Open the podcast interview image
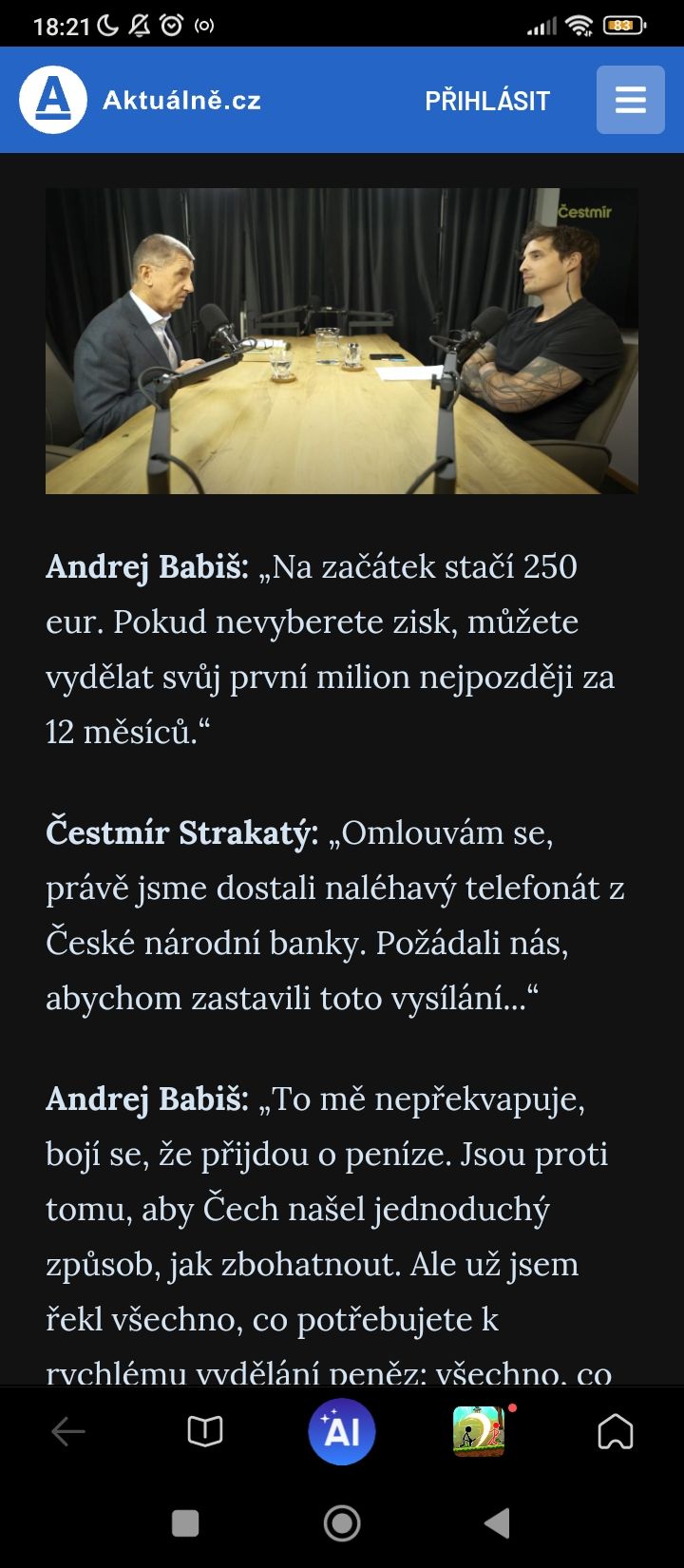This screenshot has height=1568, width=684. pos(342,340)
